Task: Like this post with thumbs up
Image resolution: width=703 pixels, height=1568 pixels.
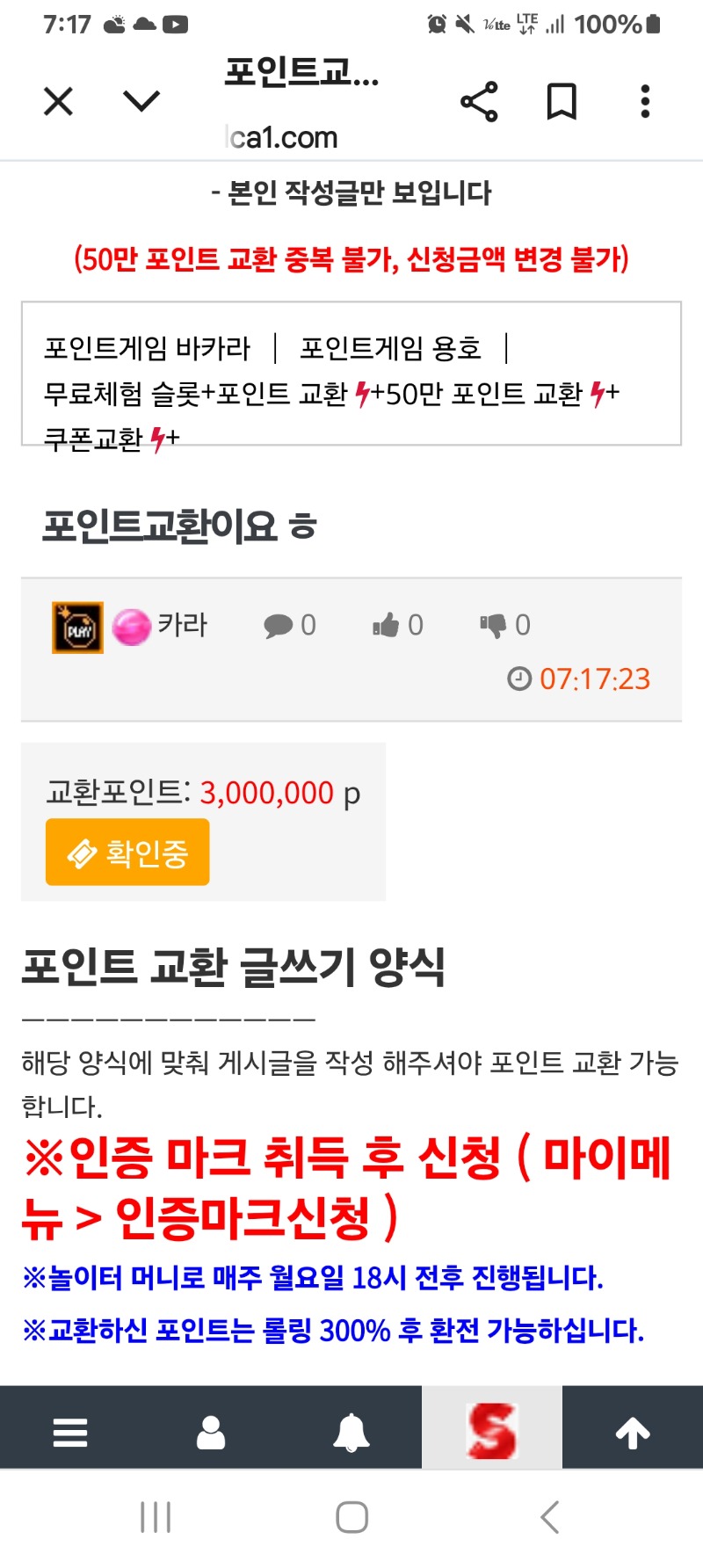Action: click(x=396, y=626)
